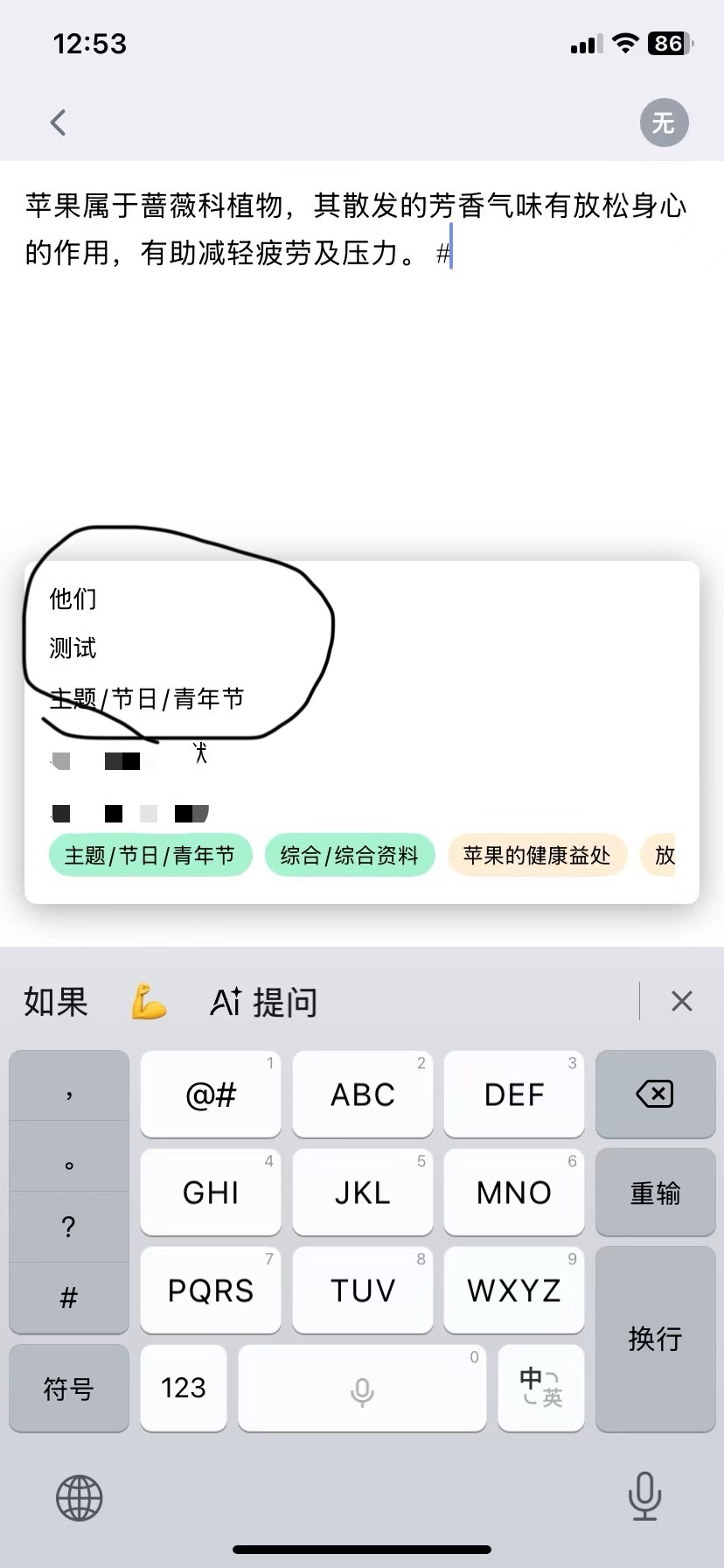724x1568 pixels.
Task: Insert the 如果 word suggestion
Action: point(56,1002)
